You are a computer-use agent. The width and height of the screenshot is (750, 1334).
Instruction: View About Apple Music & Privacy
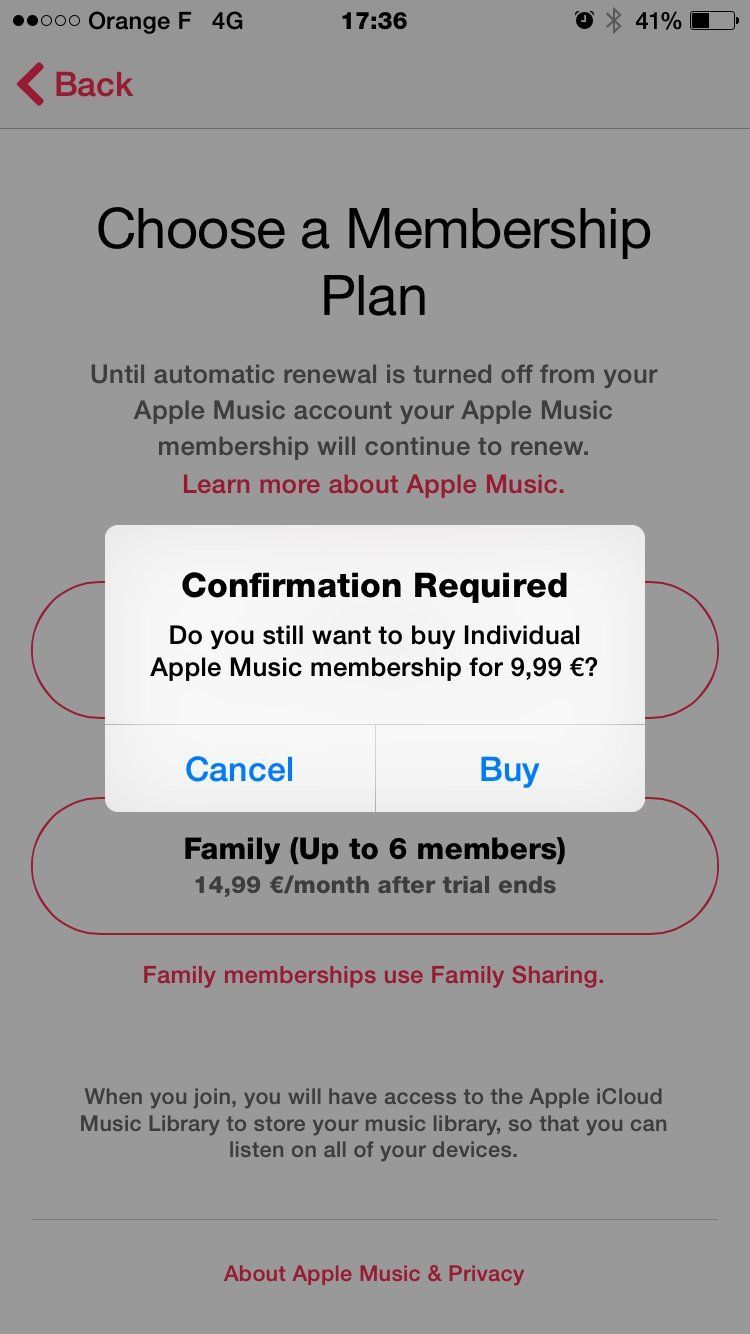coord(373,1273)
